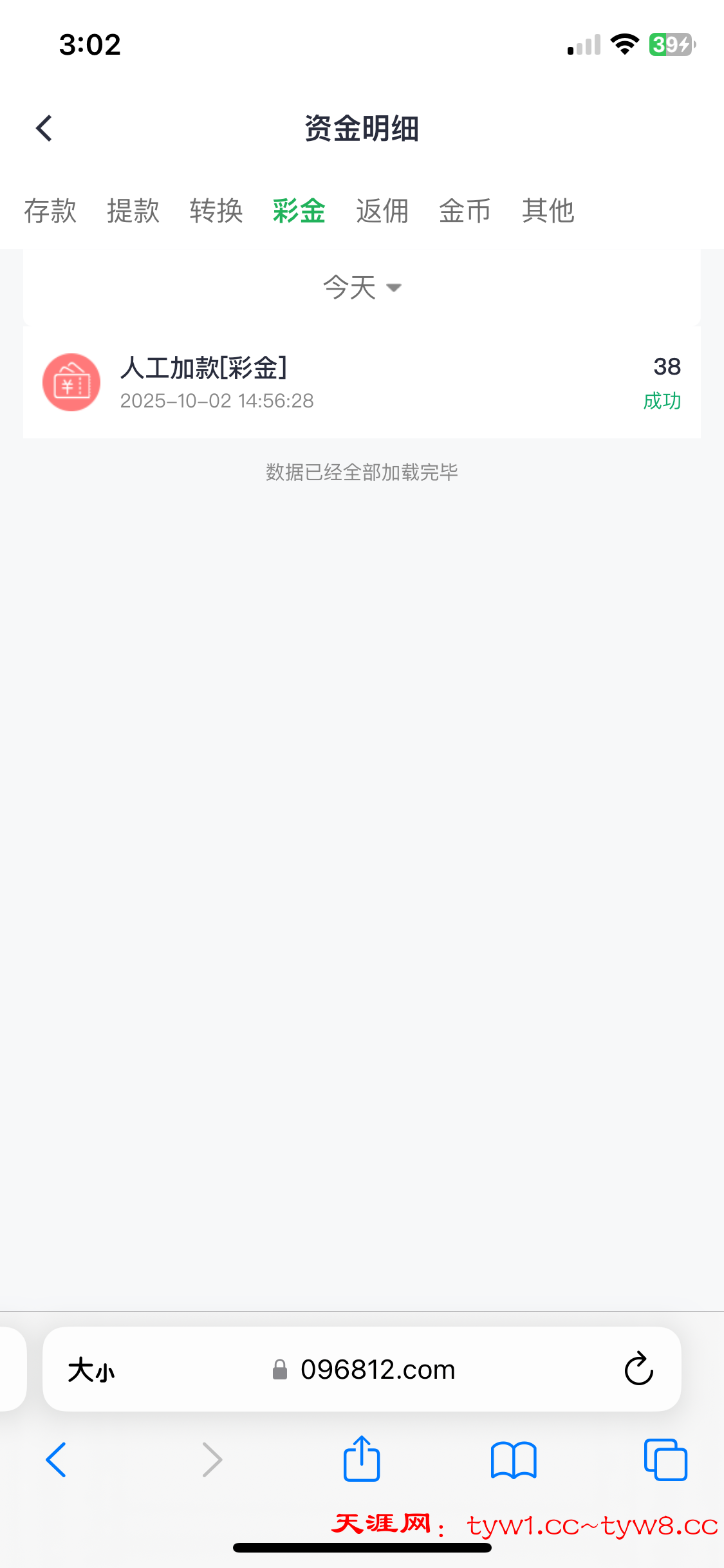This screenshot has height=1568, width=724.
Task: Open the 人工加款[彩金] transaction record
Action: coord(362,382)
